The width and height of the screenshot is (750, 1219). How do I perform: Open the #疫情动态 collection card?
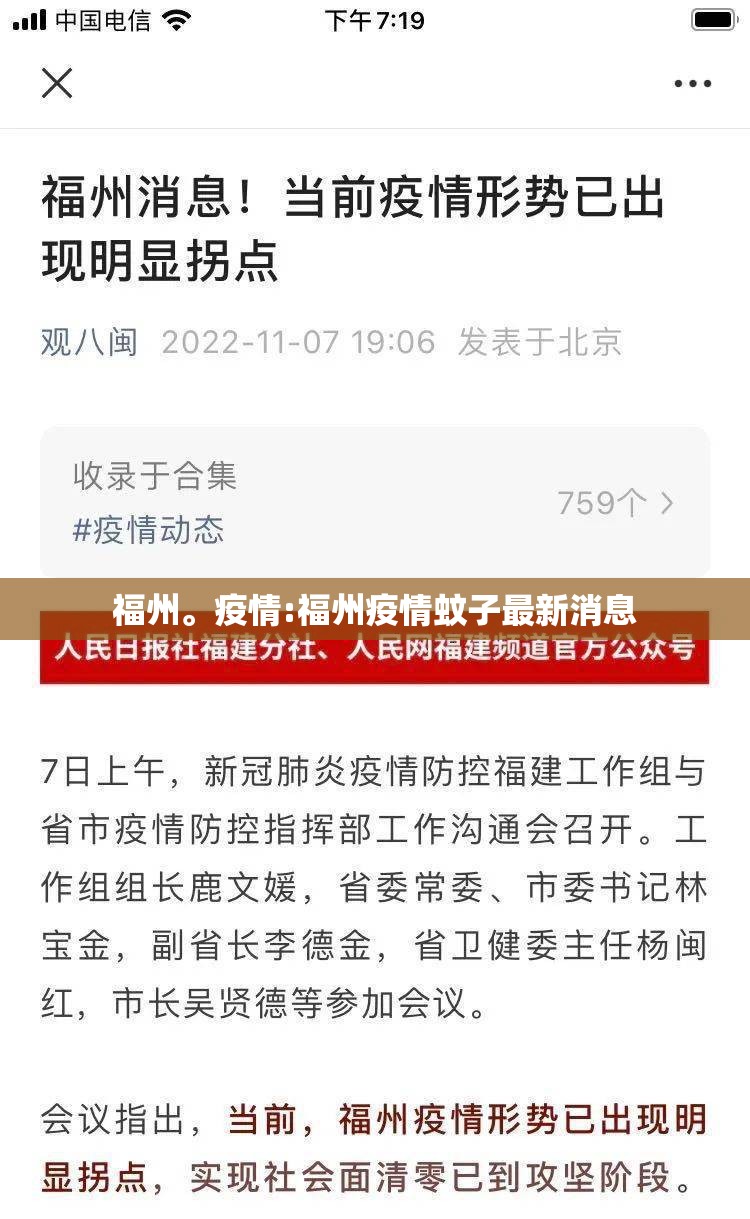click(375, 502)
